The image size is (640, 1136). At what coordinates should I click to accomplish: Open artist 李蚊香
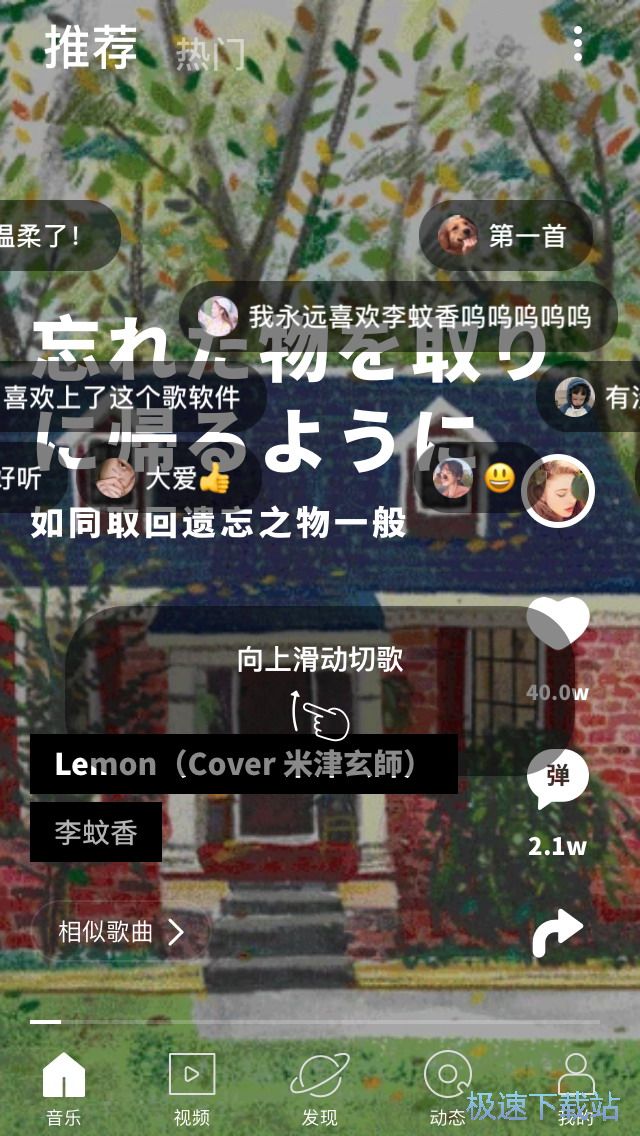pyautogui.click(x=96, y=832)
